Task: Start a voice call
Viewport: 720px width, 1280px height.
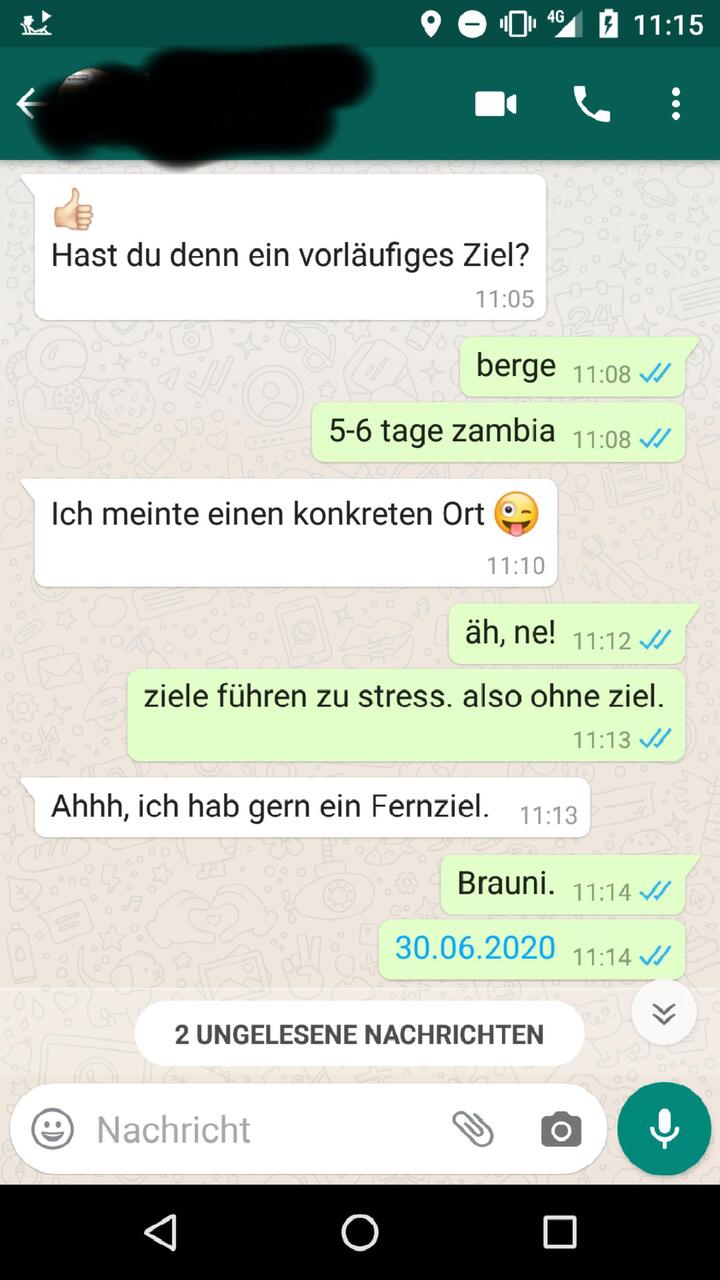Action: 591,104
